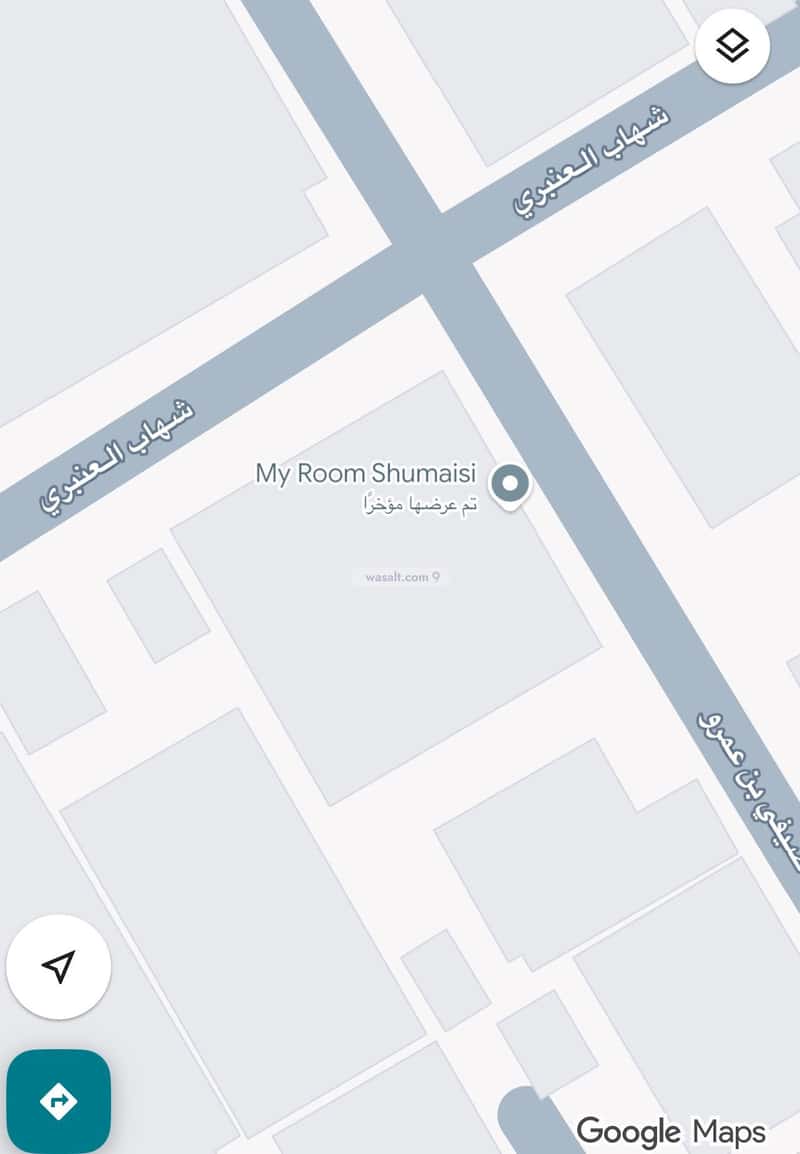This screenshot has width=800, height=1154.
Task: Select the My Room Shumaisi map pin
Action: pos(512,485)
